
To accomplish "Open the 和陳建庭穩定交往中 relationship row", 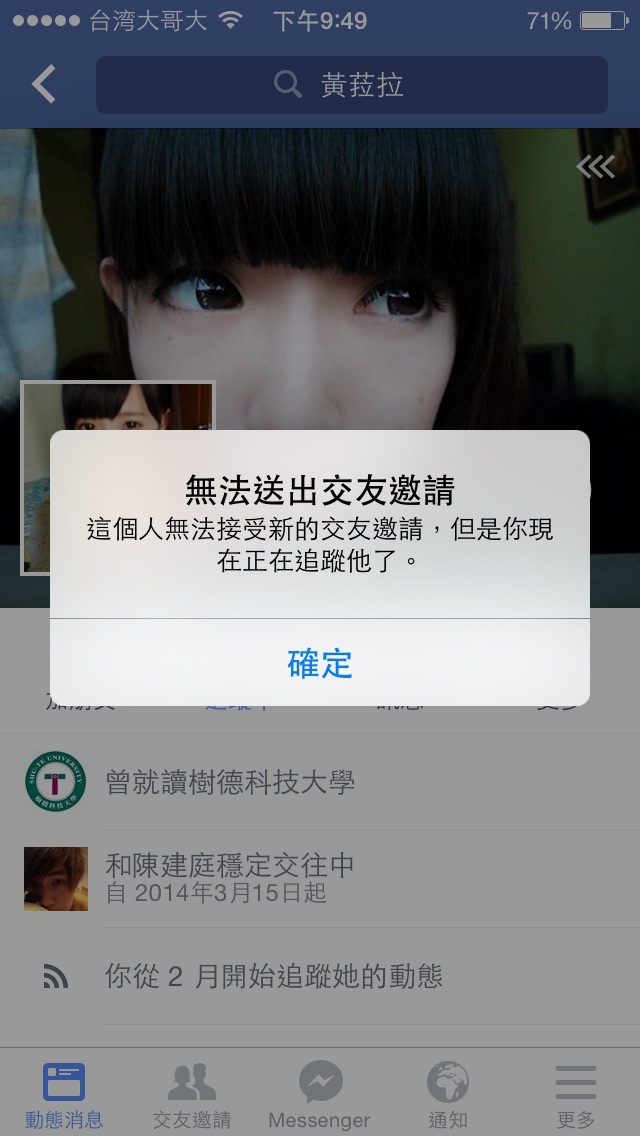I will 320,879.
